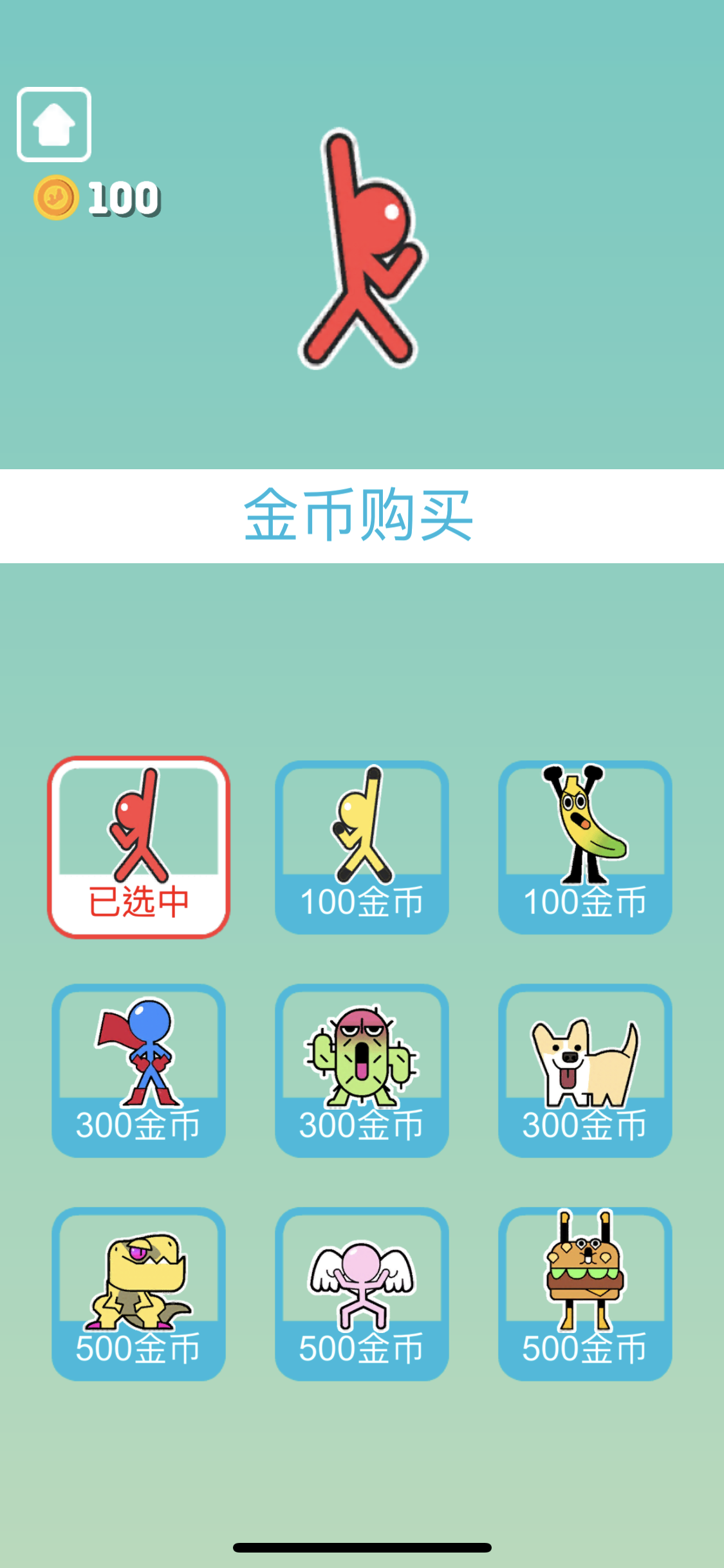Select the yellow dinosaur skin for 500 coins
This screenshot has width=724, height=1568.
tap(139, 1294)
